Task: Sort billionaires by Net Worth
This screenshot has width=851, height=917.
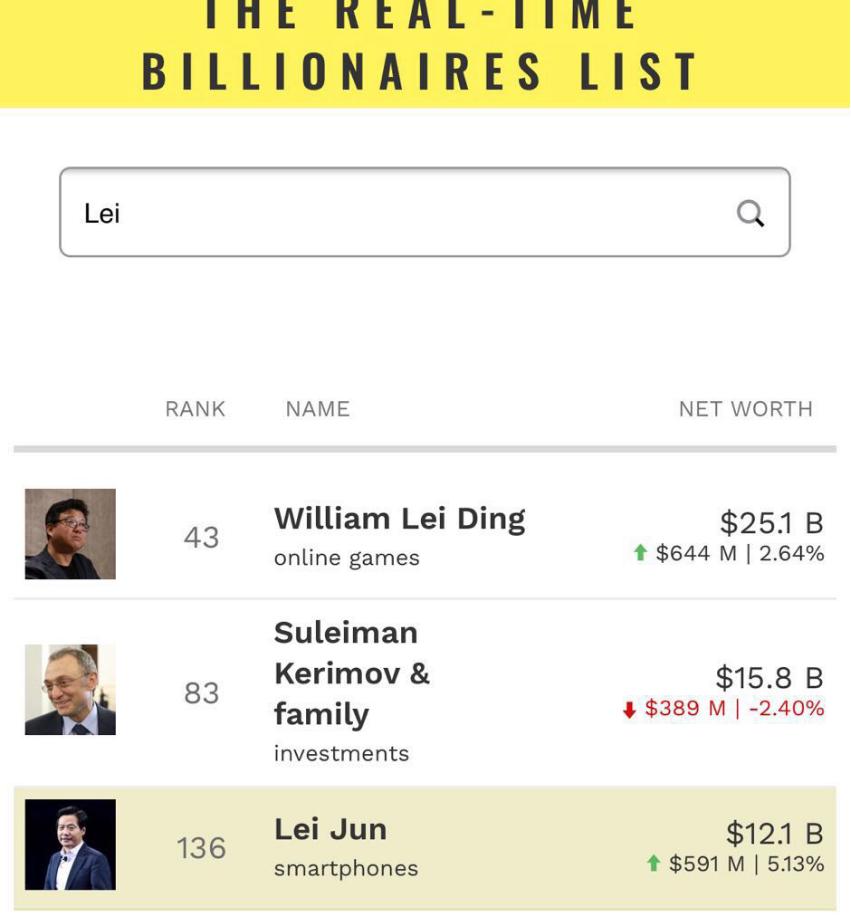Action: pos(745,409)
